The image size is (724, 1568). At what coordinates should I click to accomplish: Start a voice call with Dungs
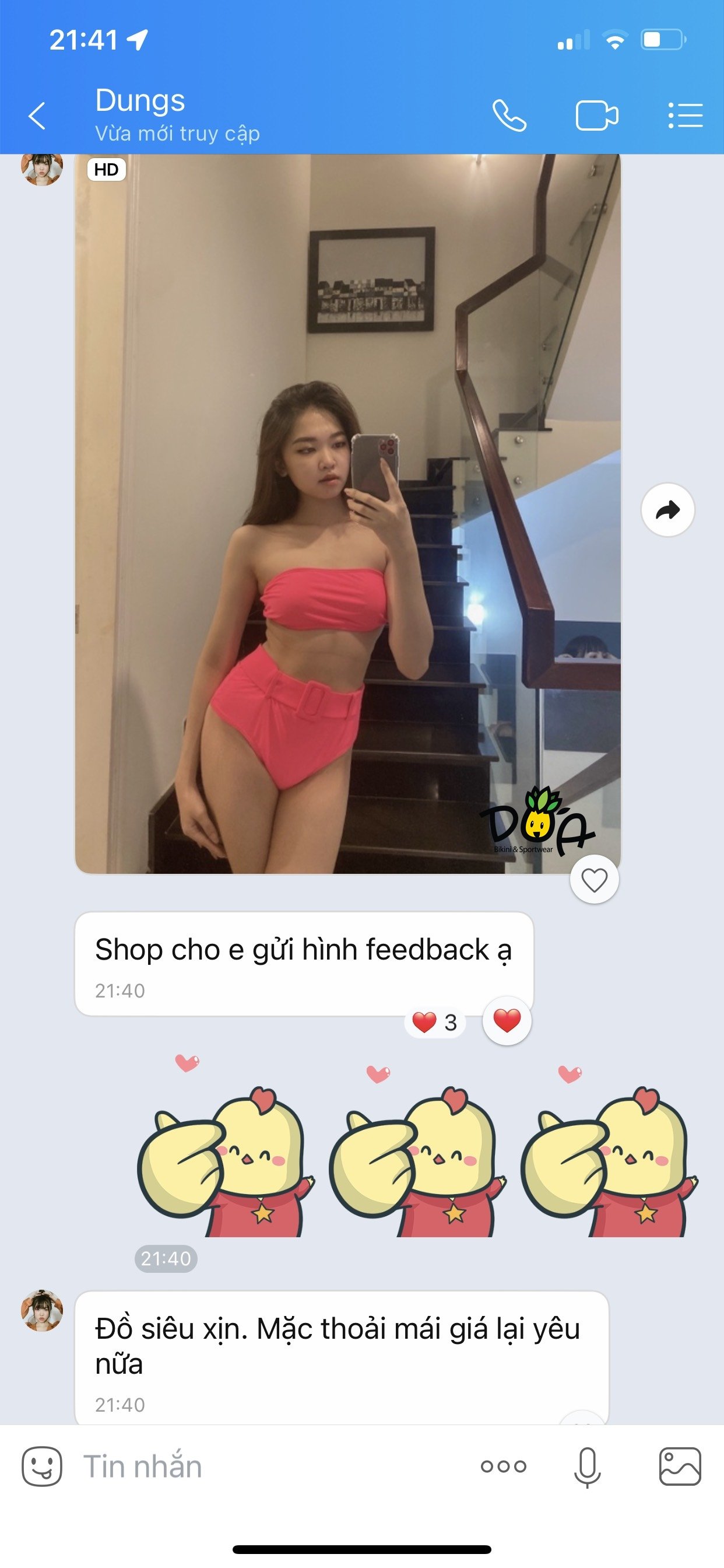pos(509,116)
